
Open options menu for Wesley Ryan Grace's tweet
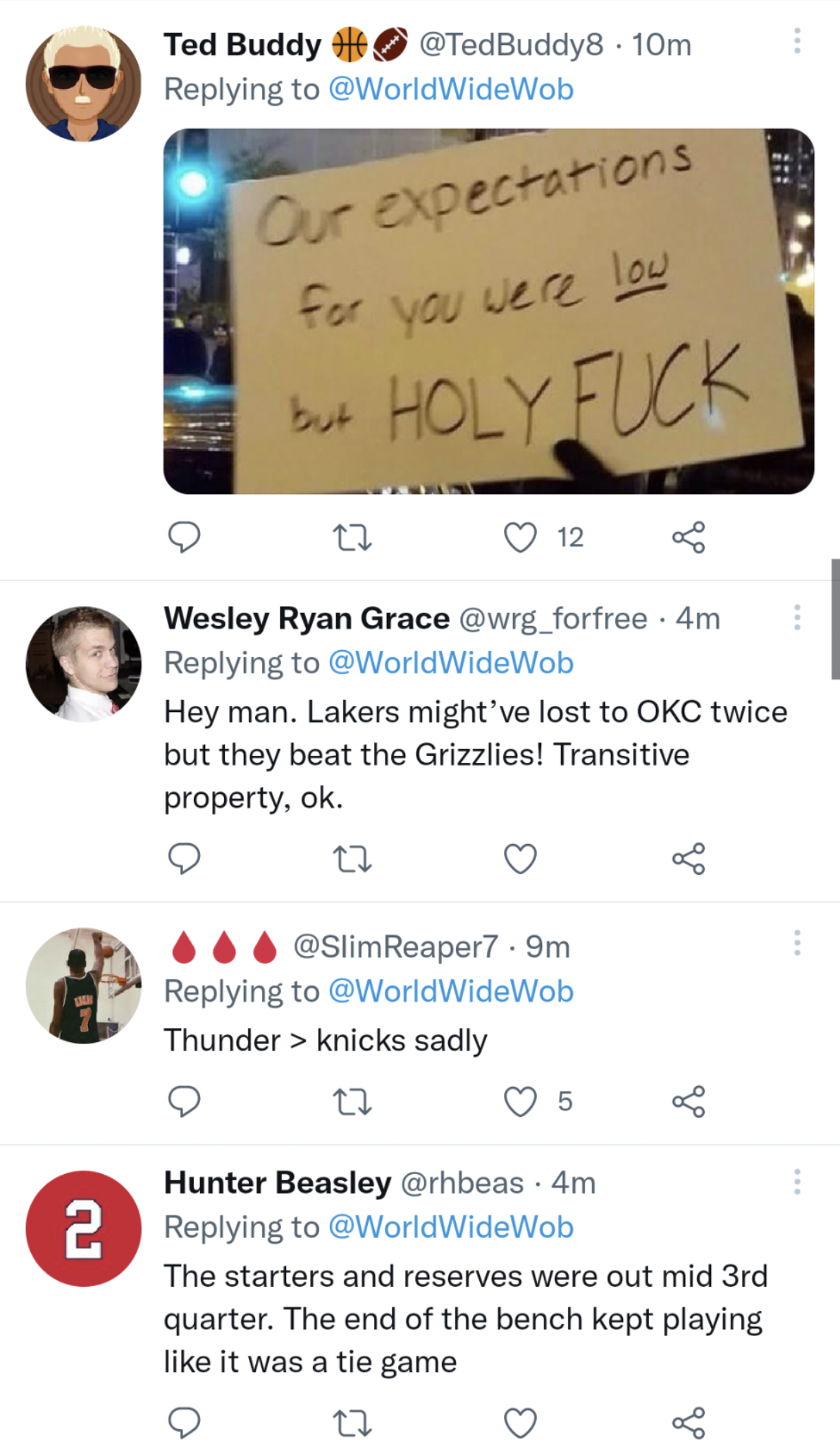(796, 616)
